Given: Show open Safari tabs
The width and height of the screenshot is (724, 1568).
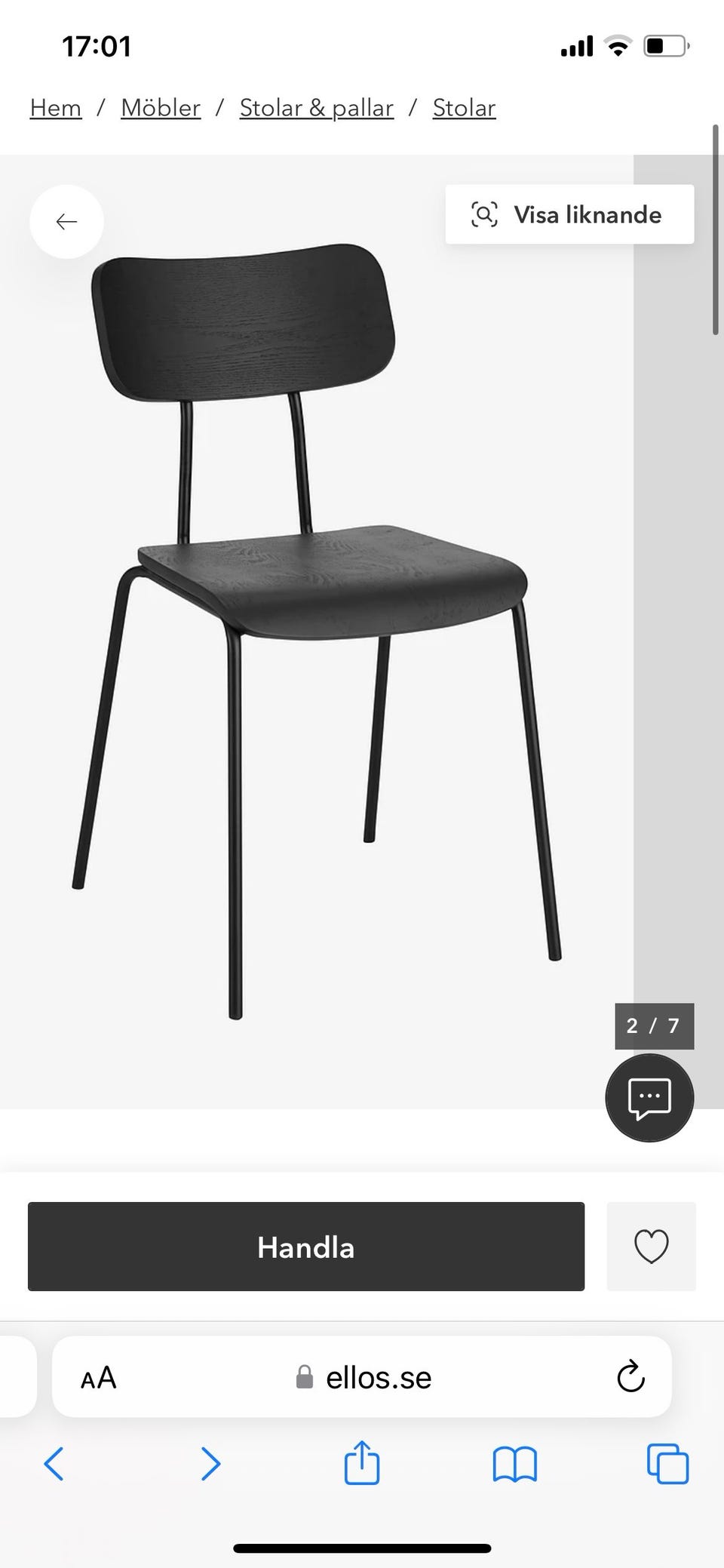Looking at the screenshot, I should click(x=667, y=1464).
